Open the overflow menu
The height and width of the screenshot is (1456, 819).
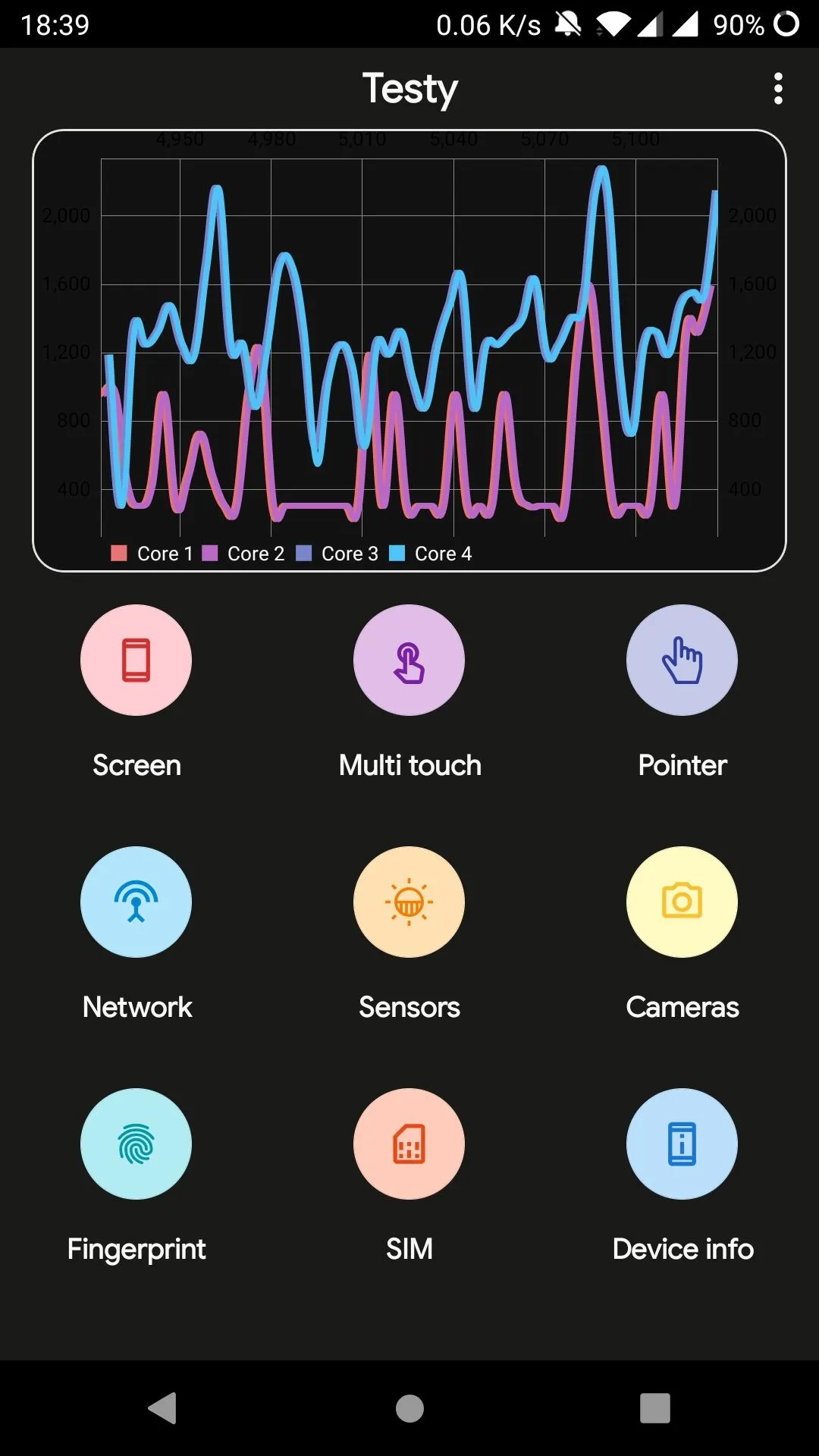[778, 89]
